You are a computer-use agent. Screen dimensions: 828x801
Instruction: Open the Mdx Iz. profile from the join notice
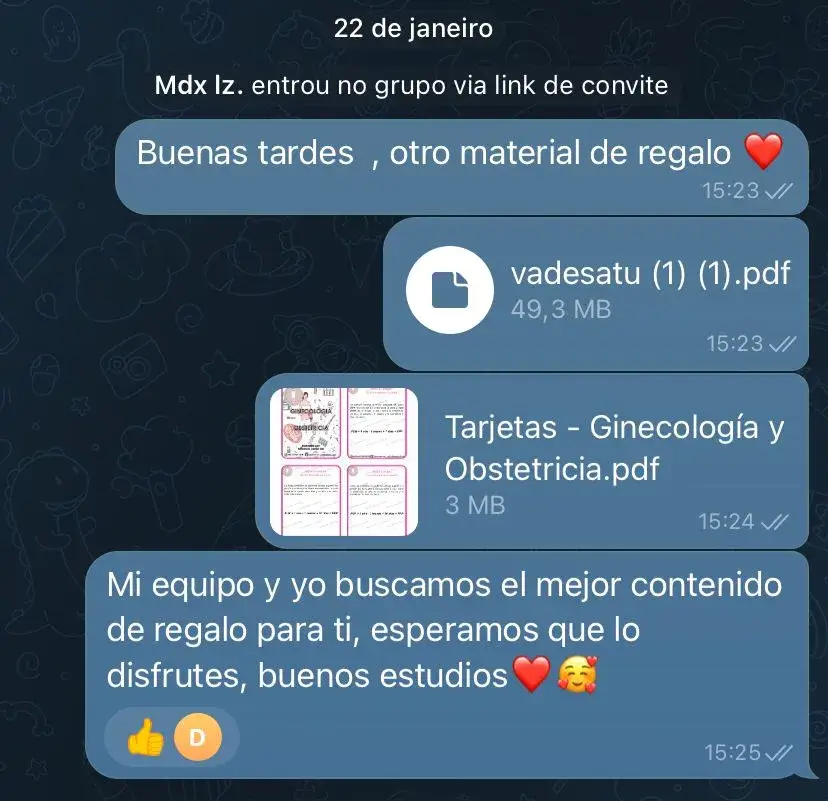[x=198, y=85]
